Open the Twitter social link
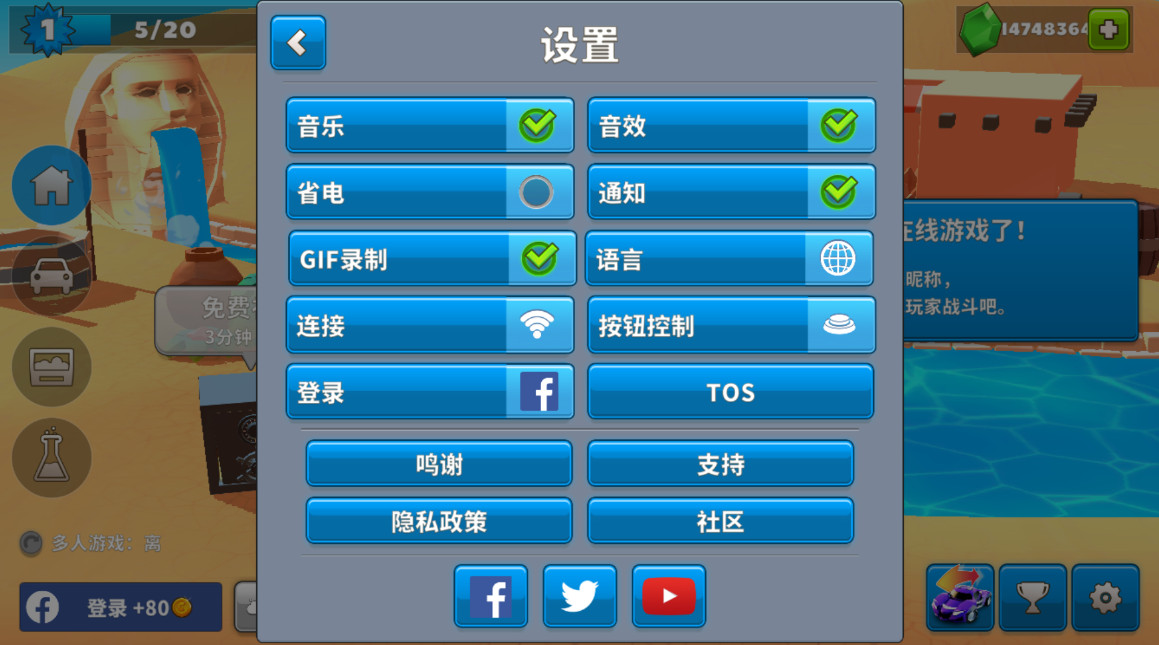The image size is (1159, 645). pyautogui.click(x=580, y=597)
